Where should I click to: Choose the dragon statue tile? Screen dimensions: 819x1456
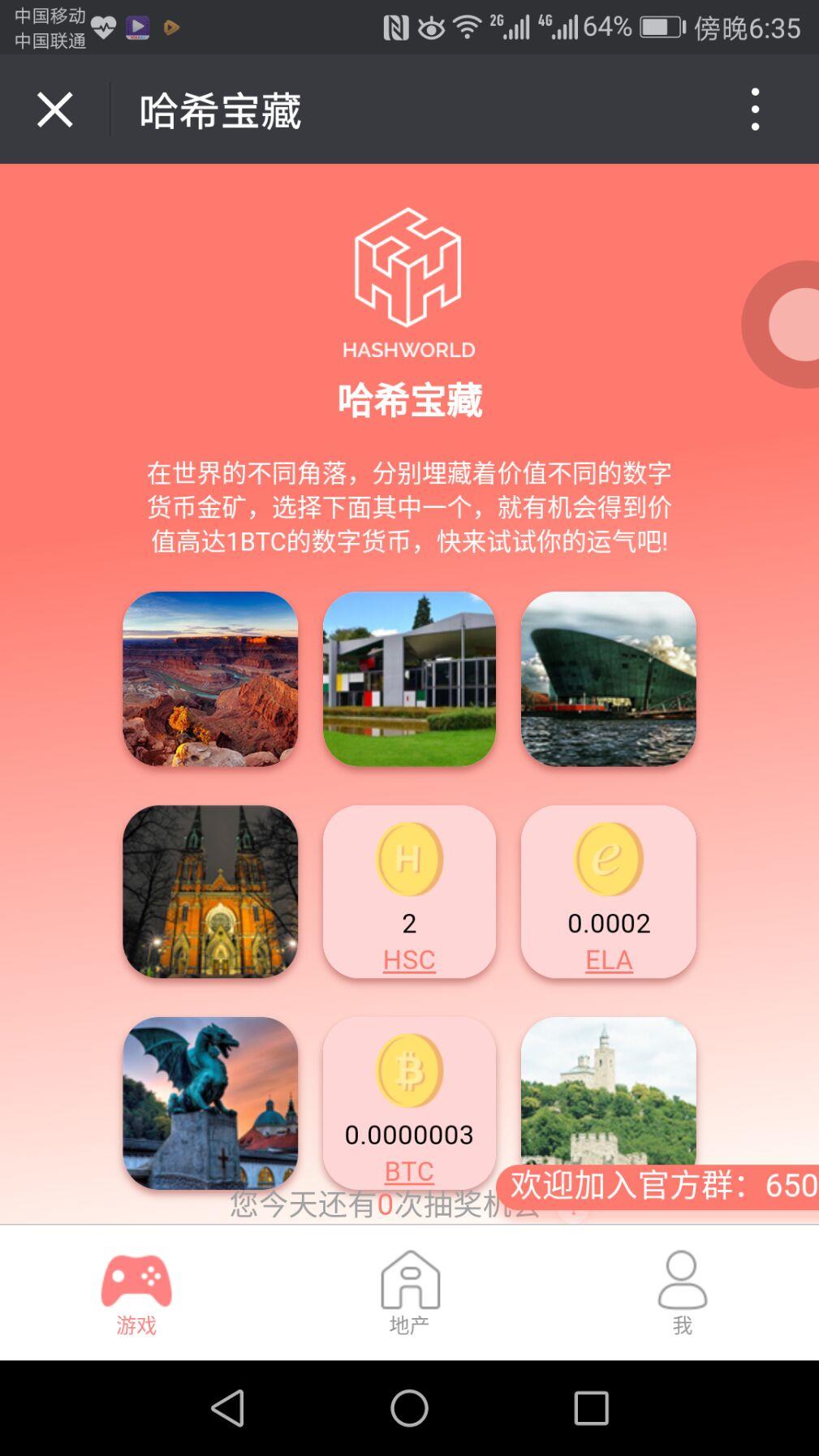click(210, 1102)
